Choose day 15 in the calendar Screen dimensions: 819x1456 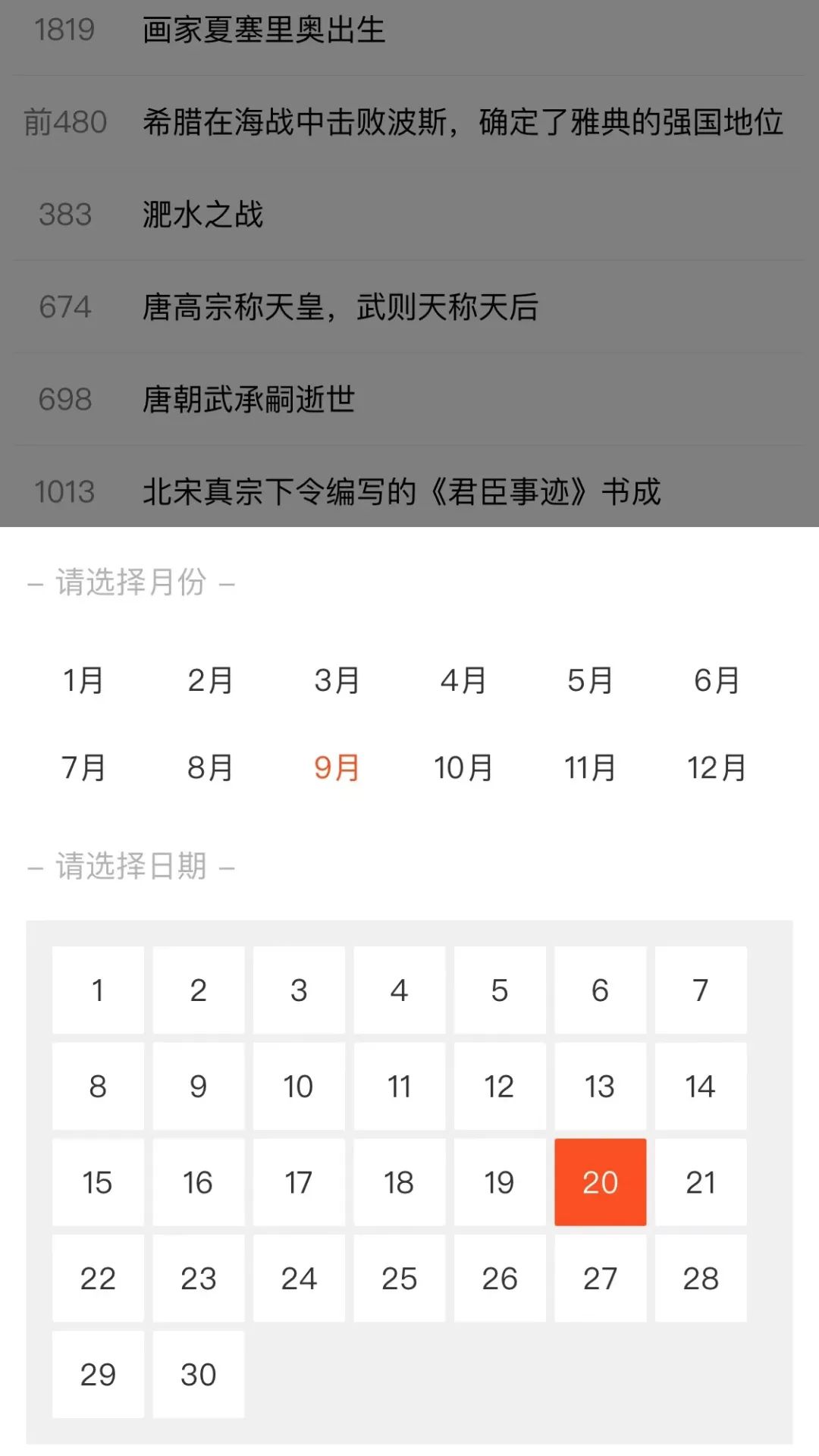tap(97, 1182)
